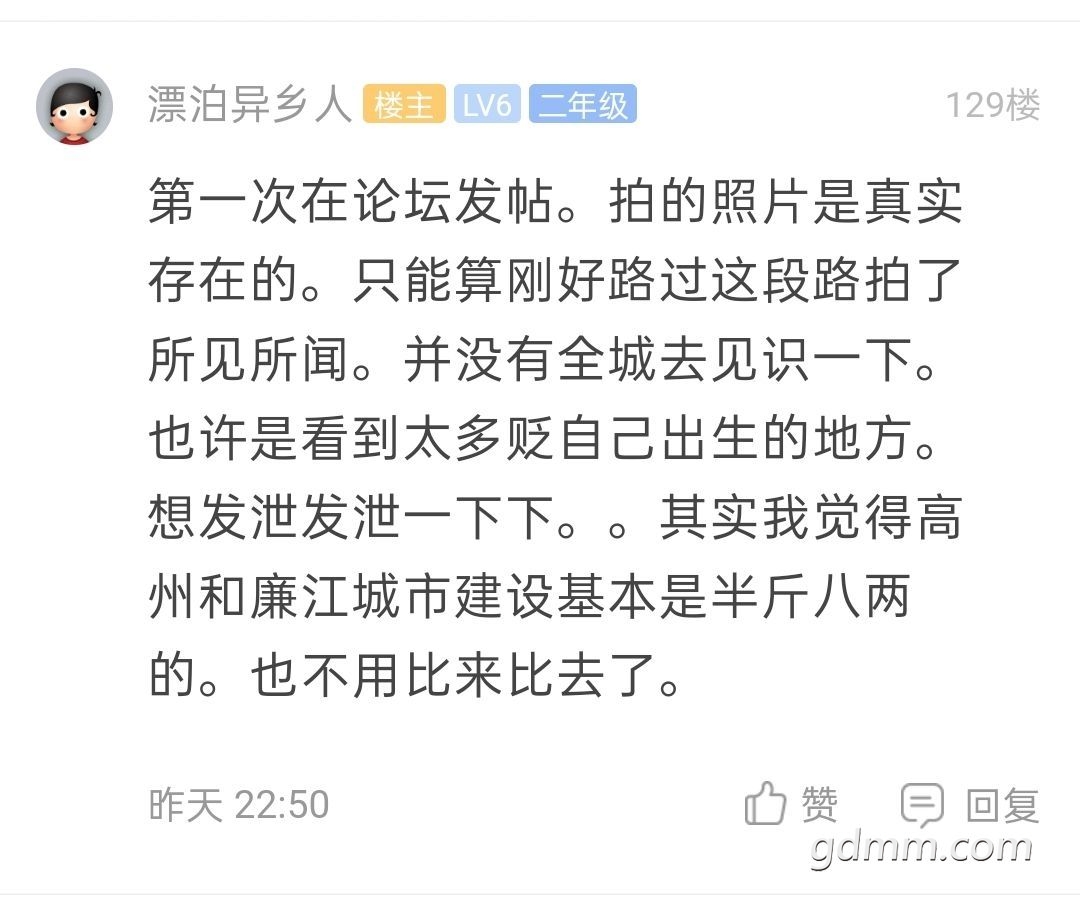Like this comment with 赞

(x=791, y=804)
